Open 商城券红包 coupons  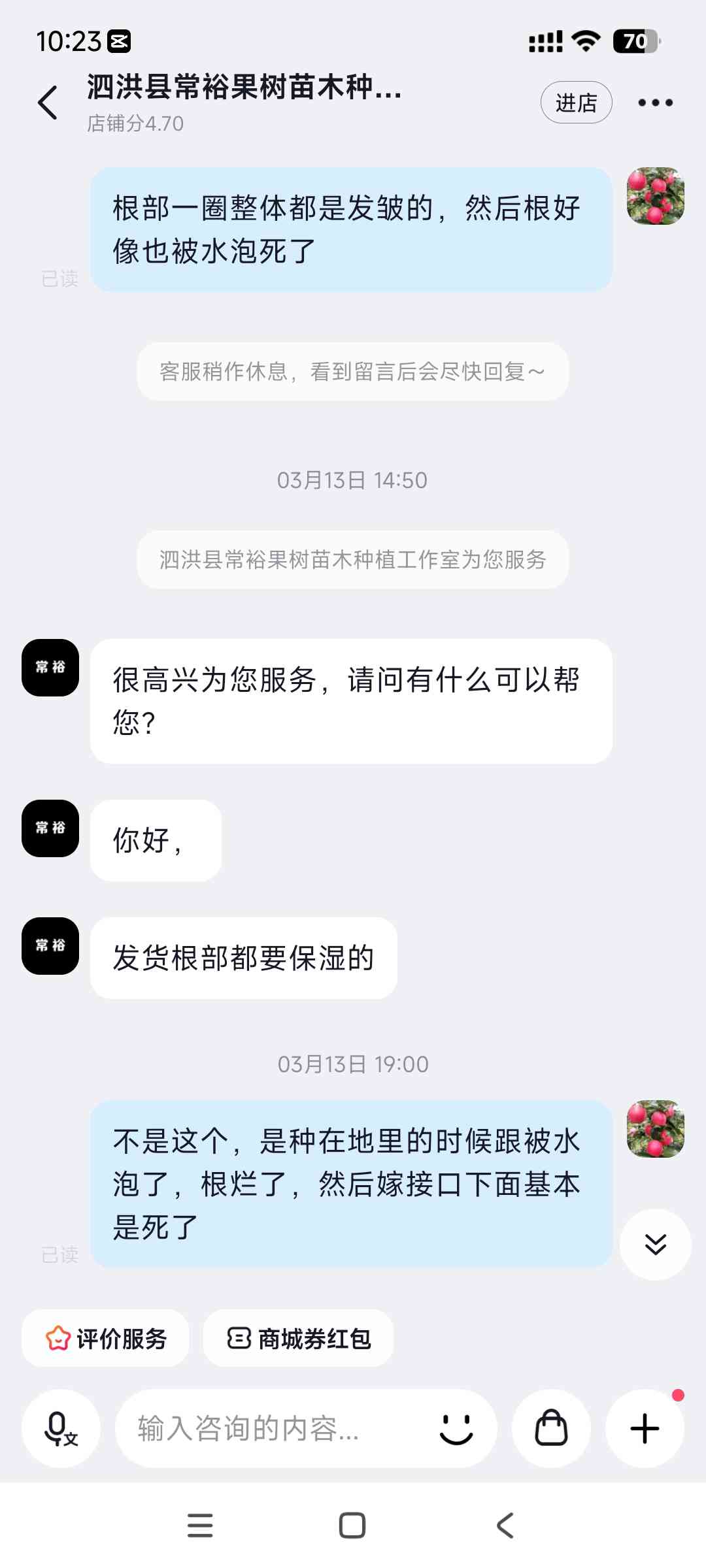click(x=299, y=1339)
